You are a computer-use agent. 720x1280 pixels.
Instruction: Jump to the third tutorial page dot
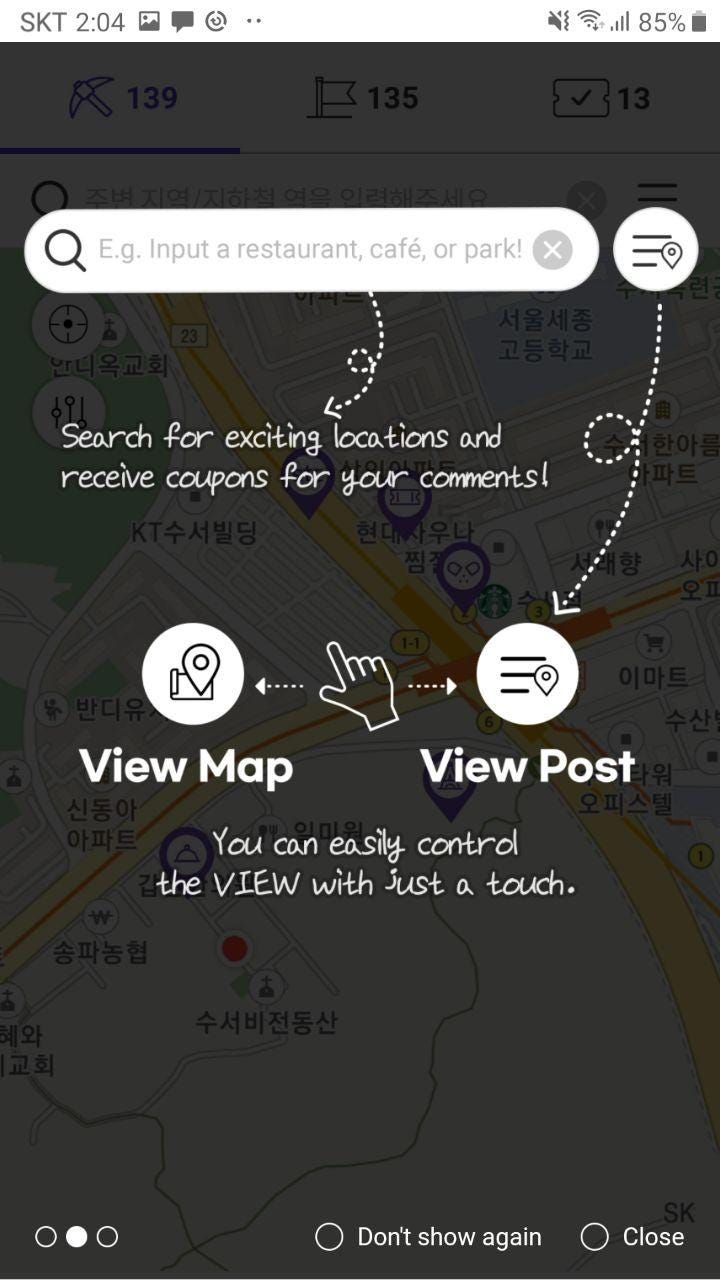pyautogui.click(x=107, y=1237)
